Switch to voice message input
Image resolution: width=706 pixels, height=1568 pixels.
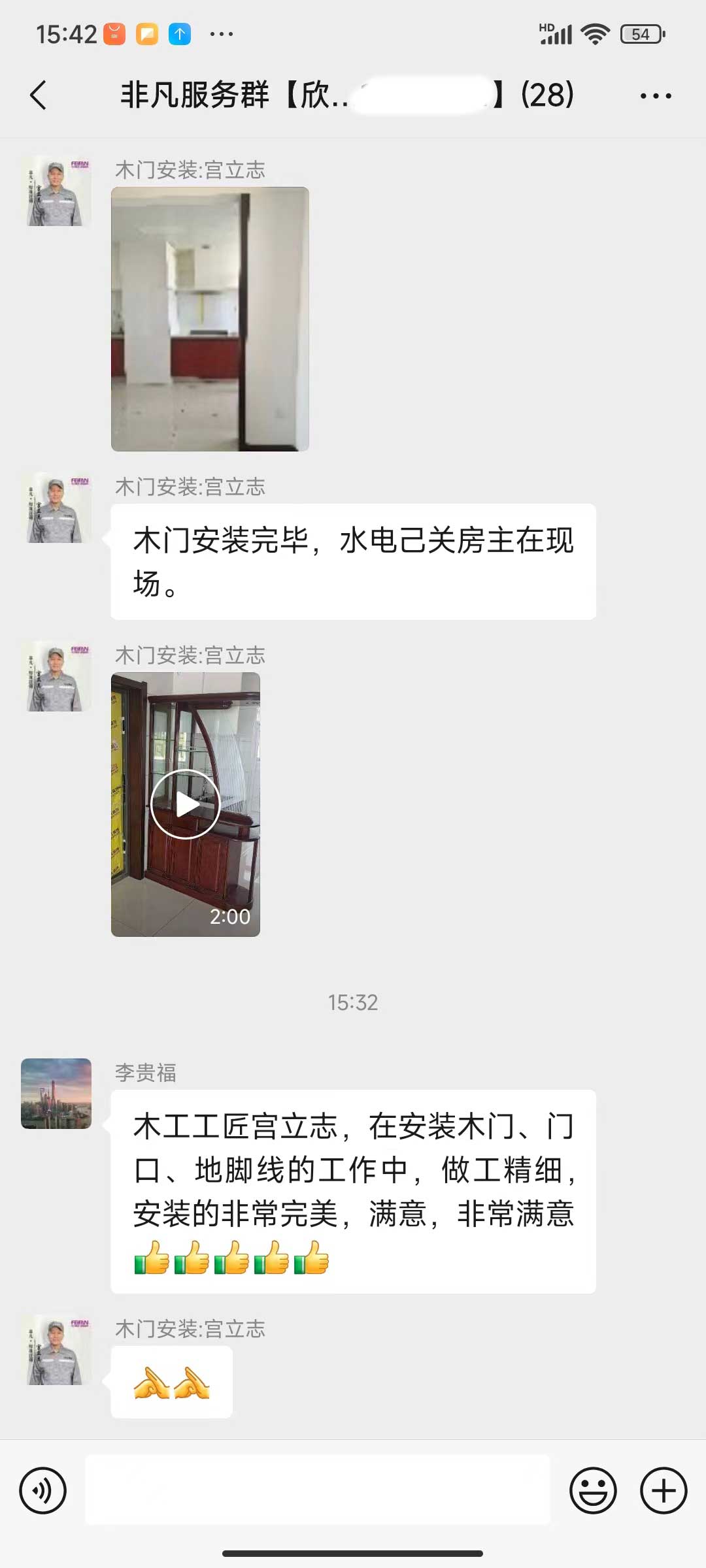point(43,1490)
